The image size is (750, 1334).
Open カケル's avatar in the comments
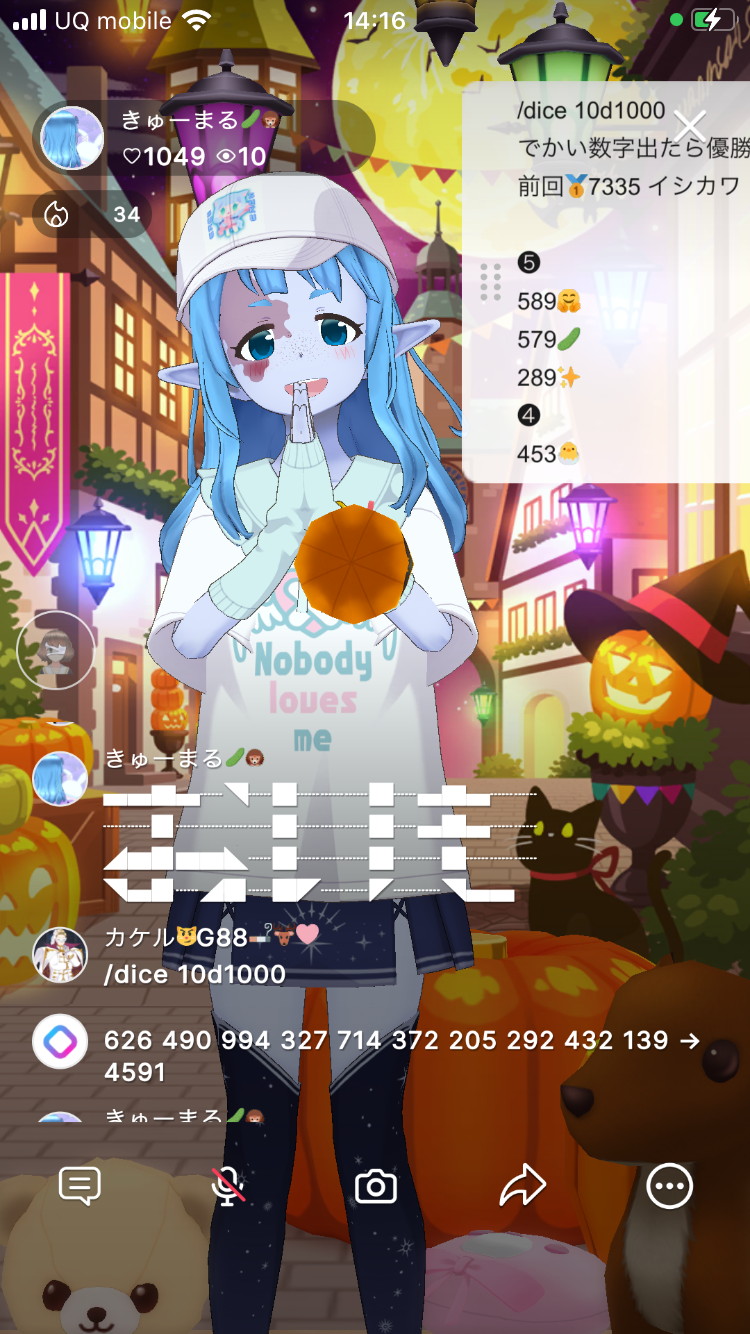coord(61,955)
